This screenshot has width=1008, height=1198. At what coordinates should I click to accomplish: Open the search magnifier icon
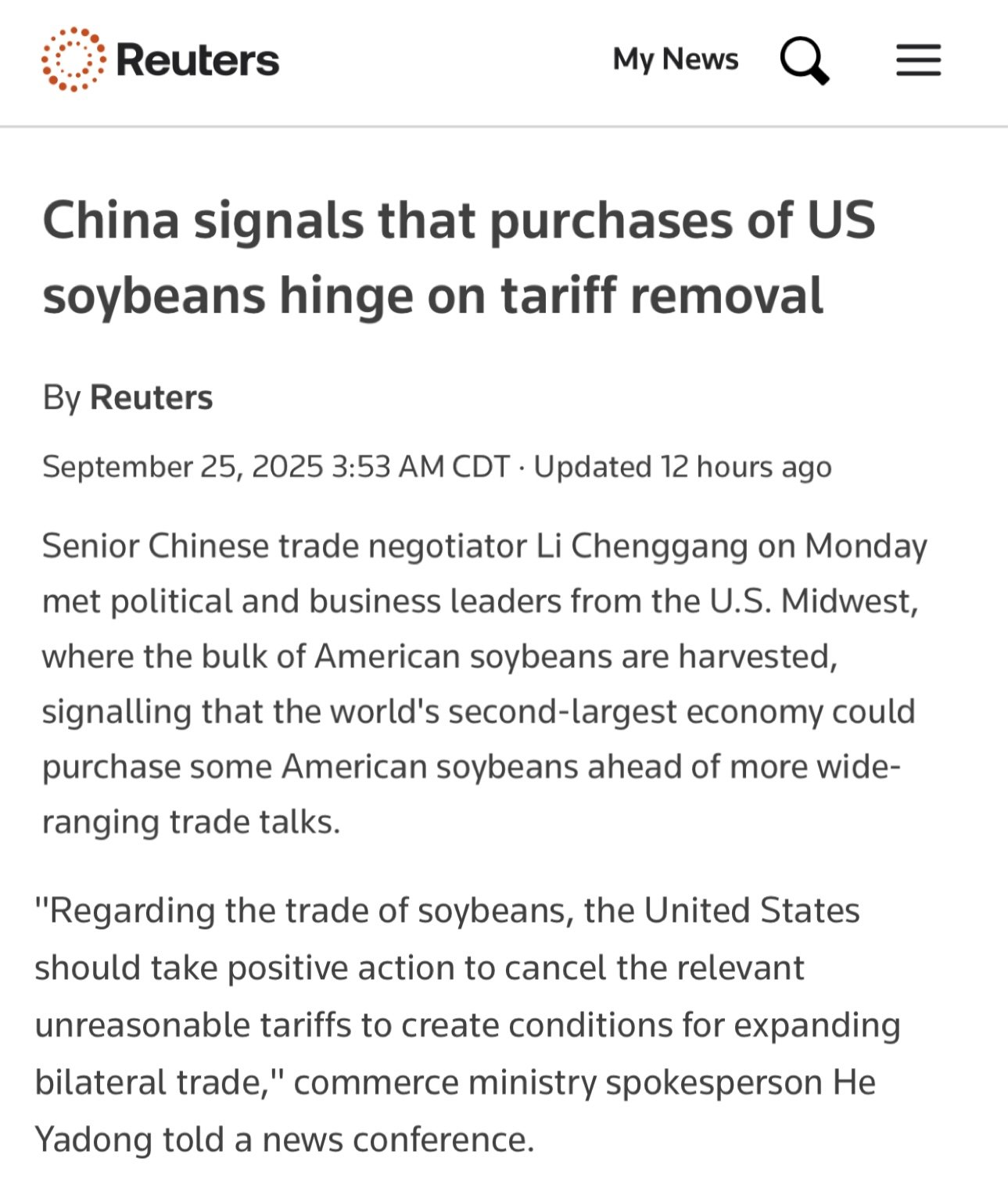[x=805, y=60]
